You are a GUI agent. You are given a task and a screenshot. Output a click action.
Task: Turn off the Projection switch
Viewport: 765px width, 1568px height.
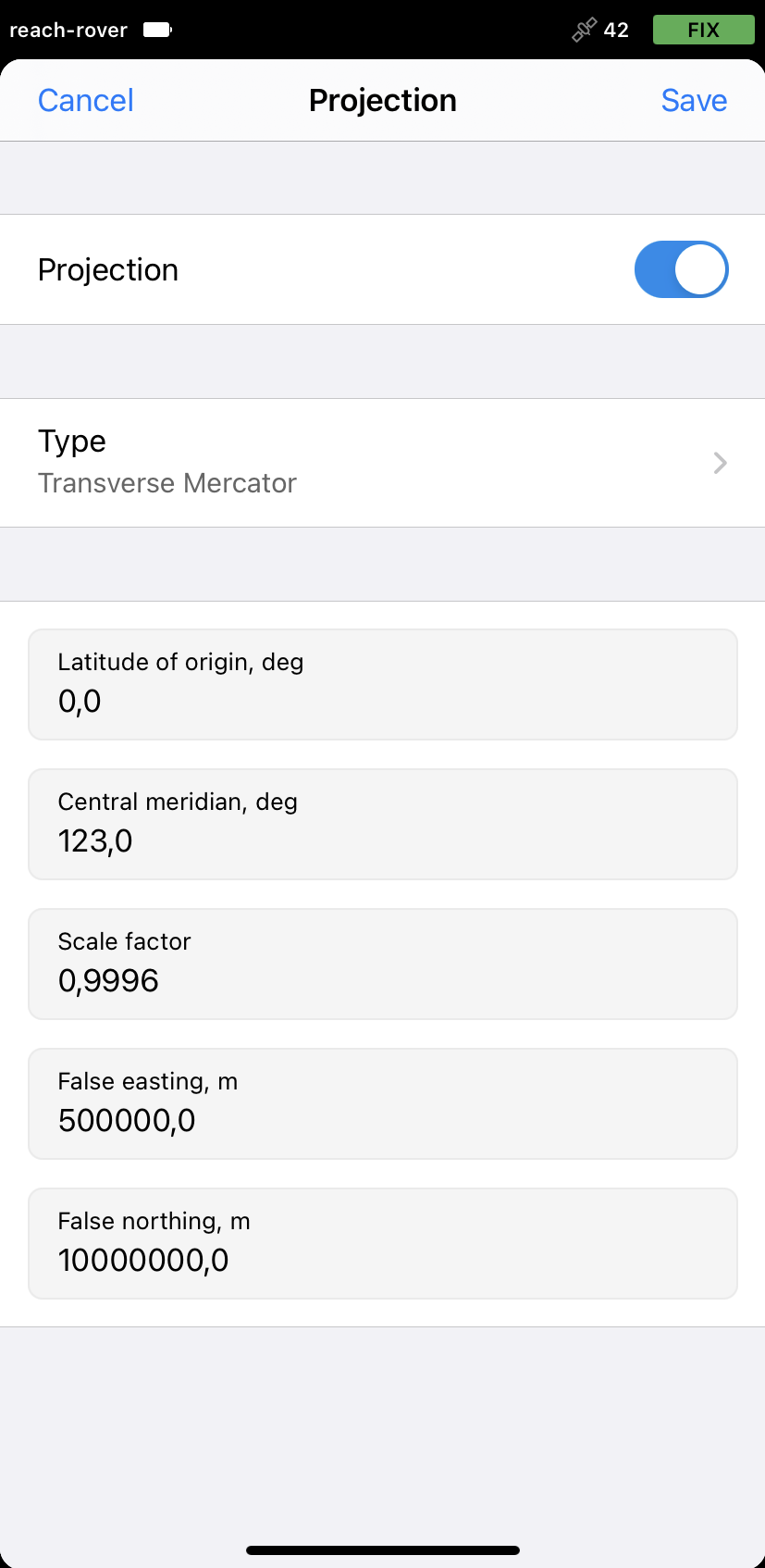[x=681, y=269]
